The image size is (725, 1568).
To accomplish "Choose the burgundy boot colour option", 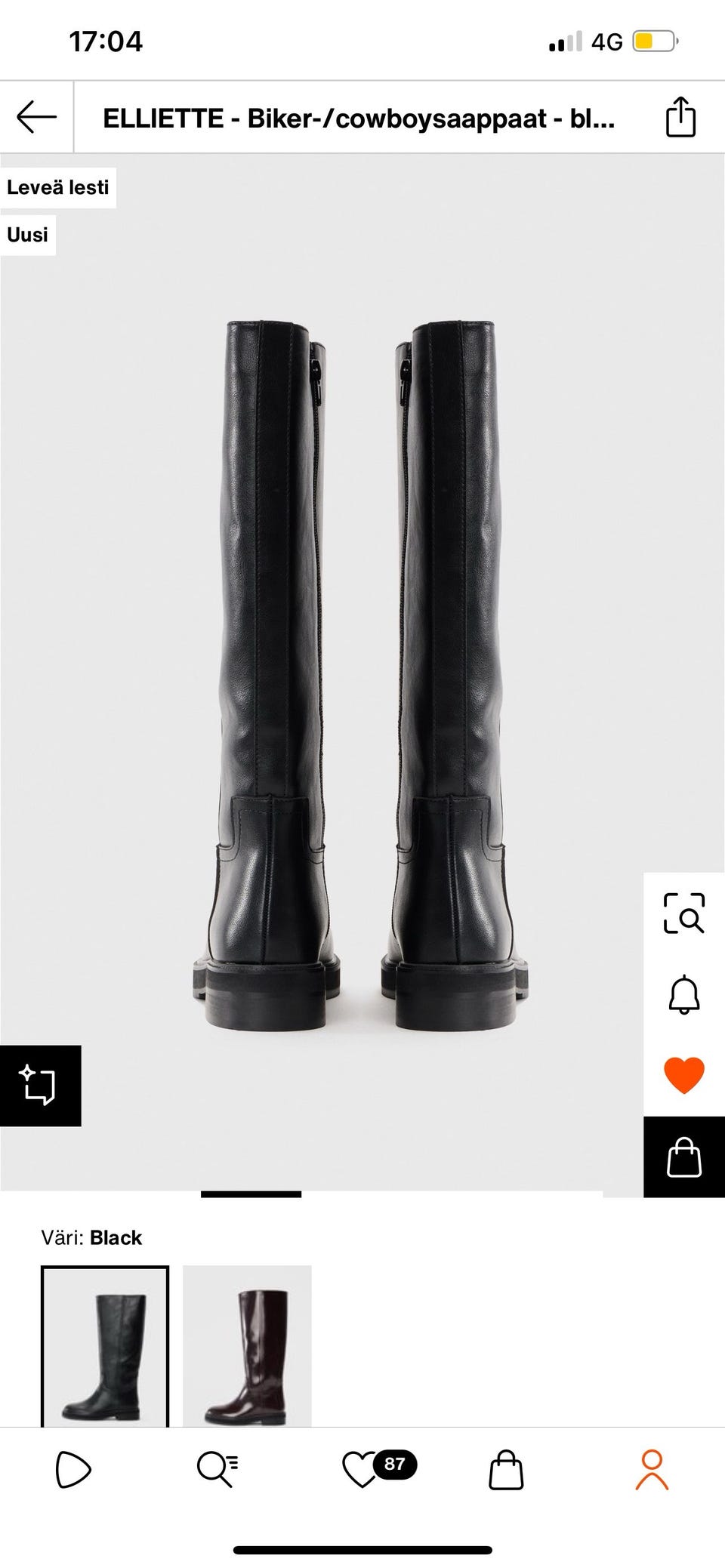I will [x=247, y=1345].
